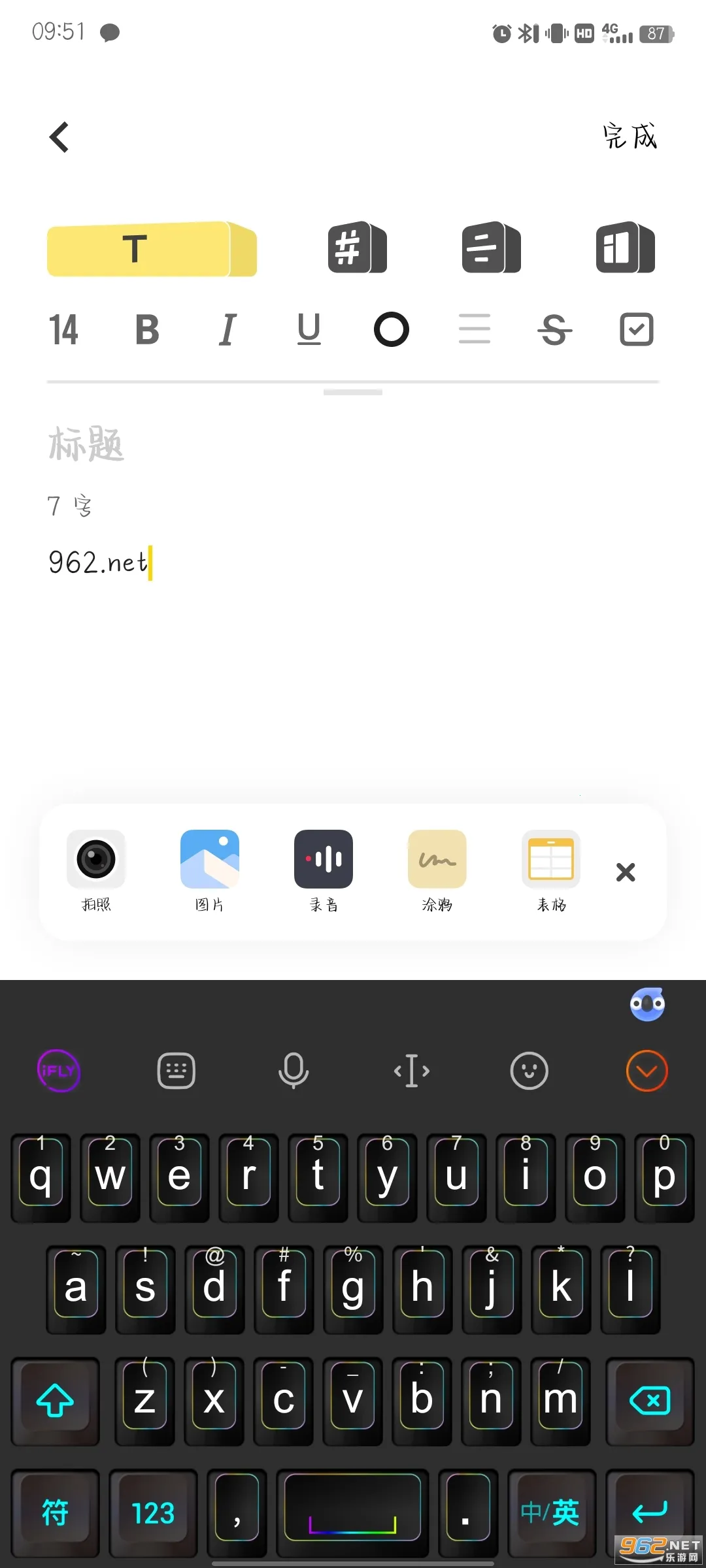Select the yellow T text style tab
Image resolution: width=706 pixels, height=1568 pixels.
(x=151, y=249)
